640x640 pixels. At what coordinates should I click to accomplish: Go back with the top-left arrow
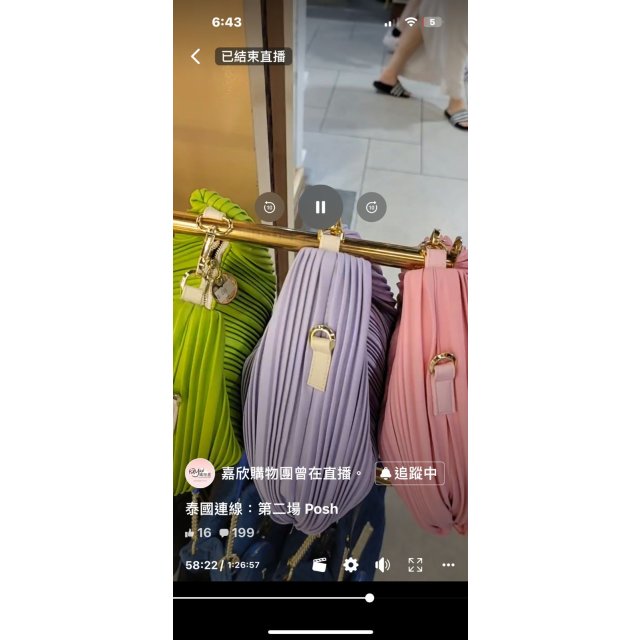196,56
